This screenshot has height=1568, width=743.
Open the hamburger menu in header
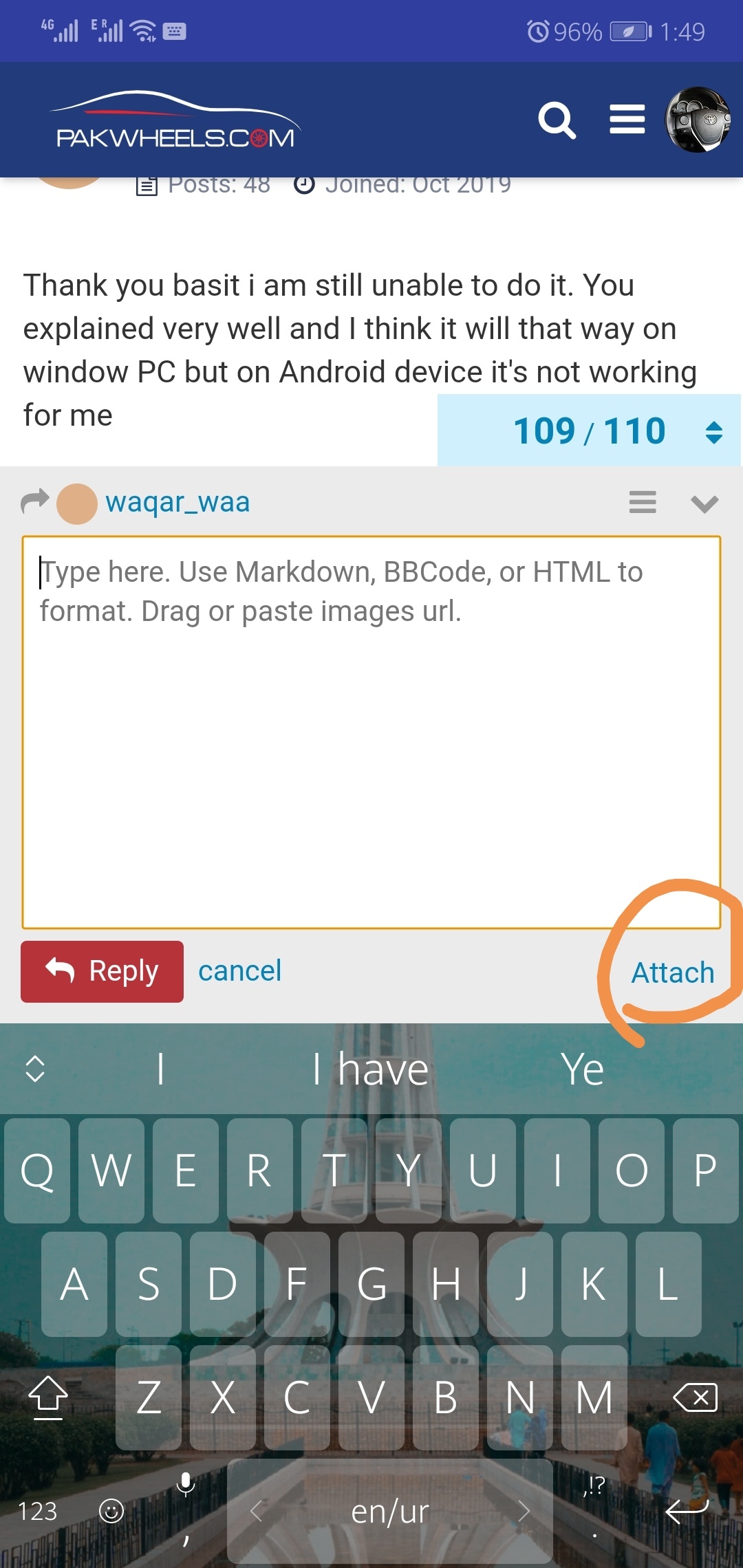(627, 120)
